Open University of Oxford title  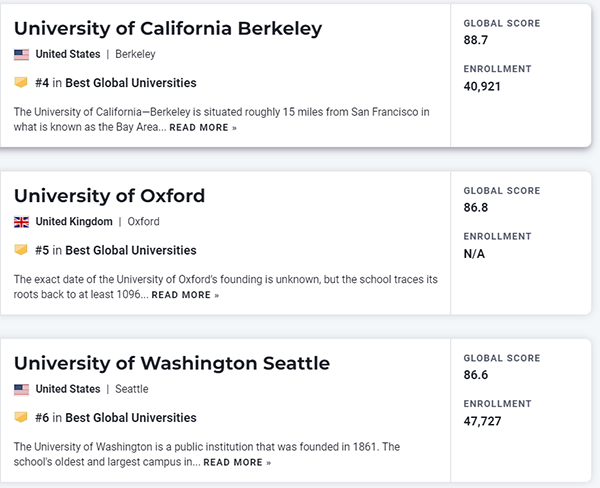pos(109,195)
